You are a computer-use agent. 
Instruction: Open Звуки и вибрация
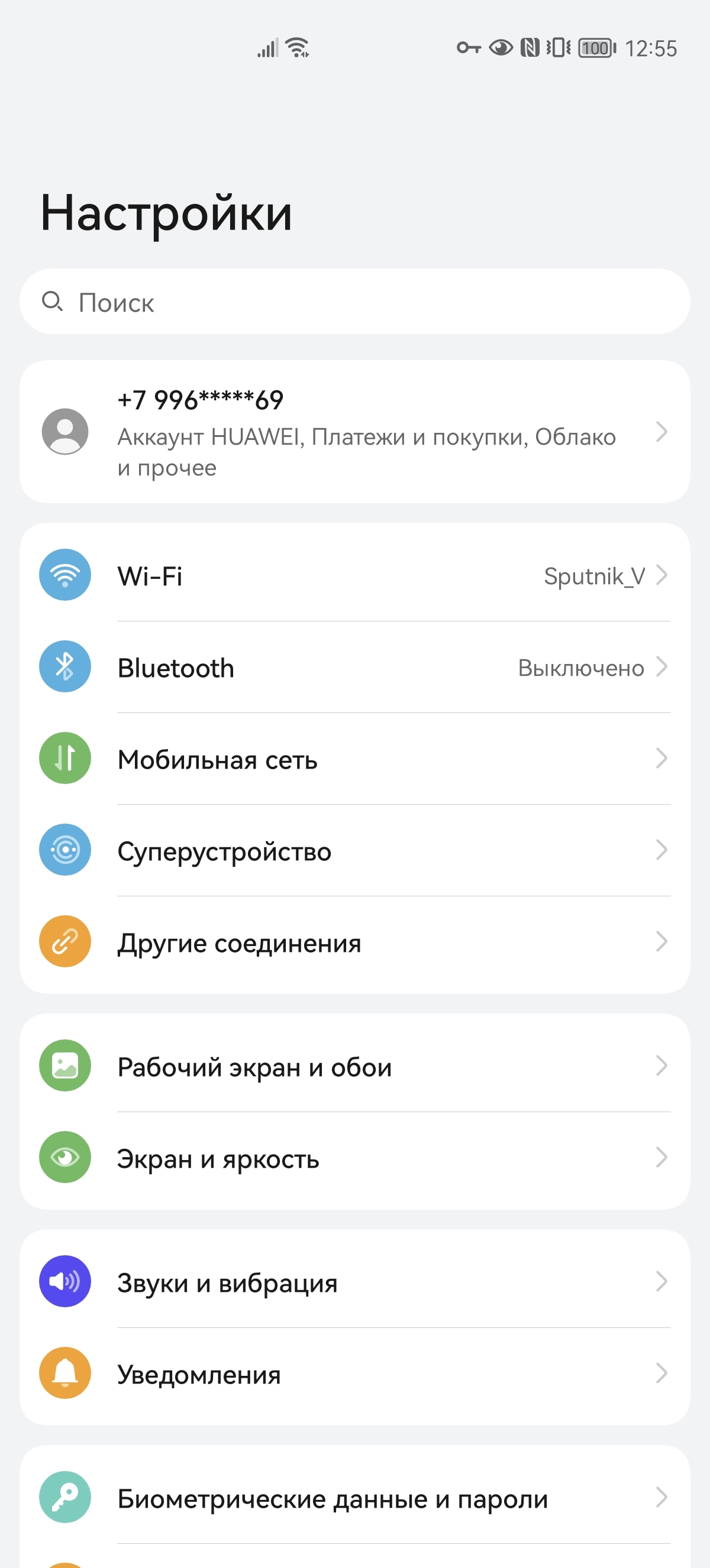[x=354, y=1282]
